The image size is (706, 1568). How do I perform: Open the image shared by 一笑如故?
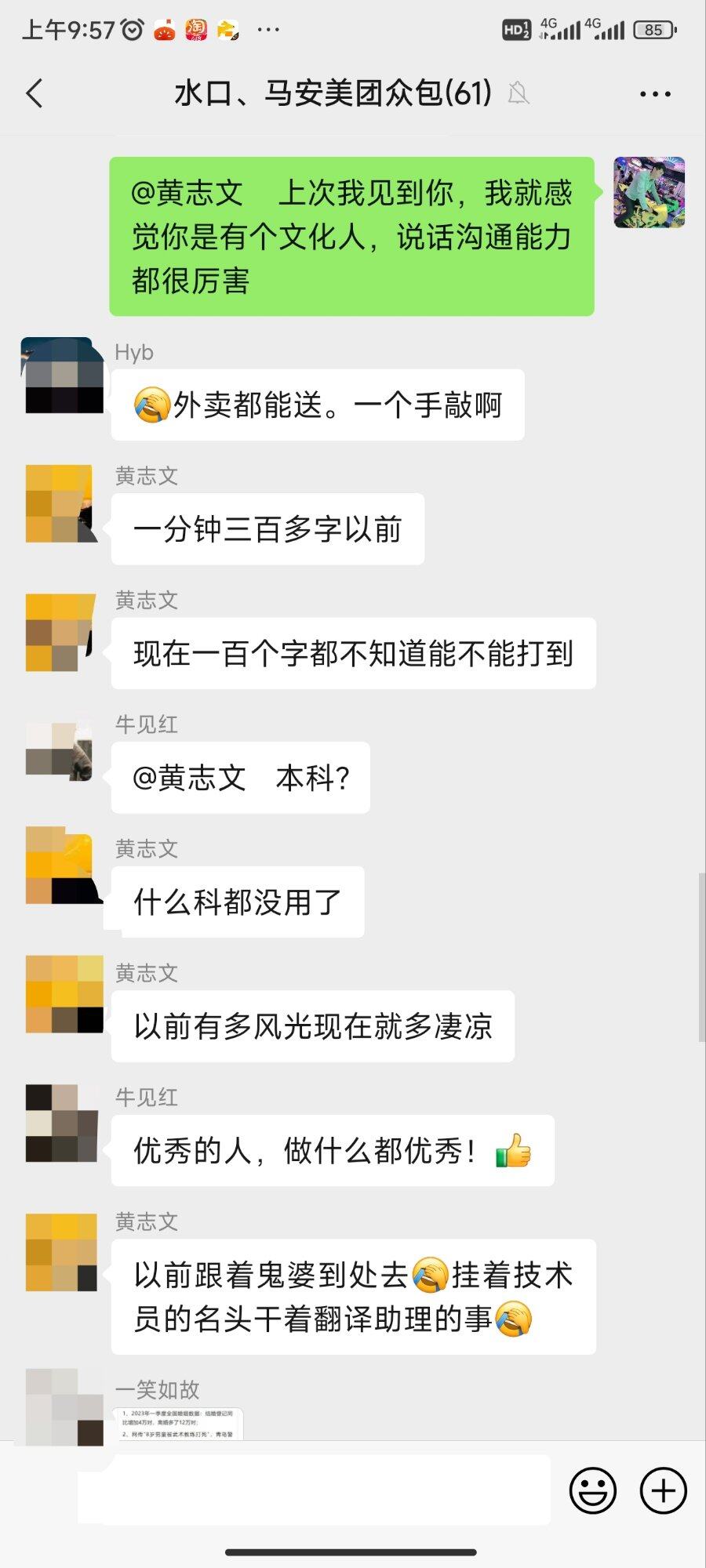click(x=179, y=1423)
